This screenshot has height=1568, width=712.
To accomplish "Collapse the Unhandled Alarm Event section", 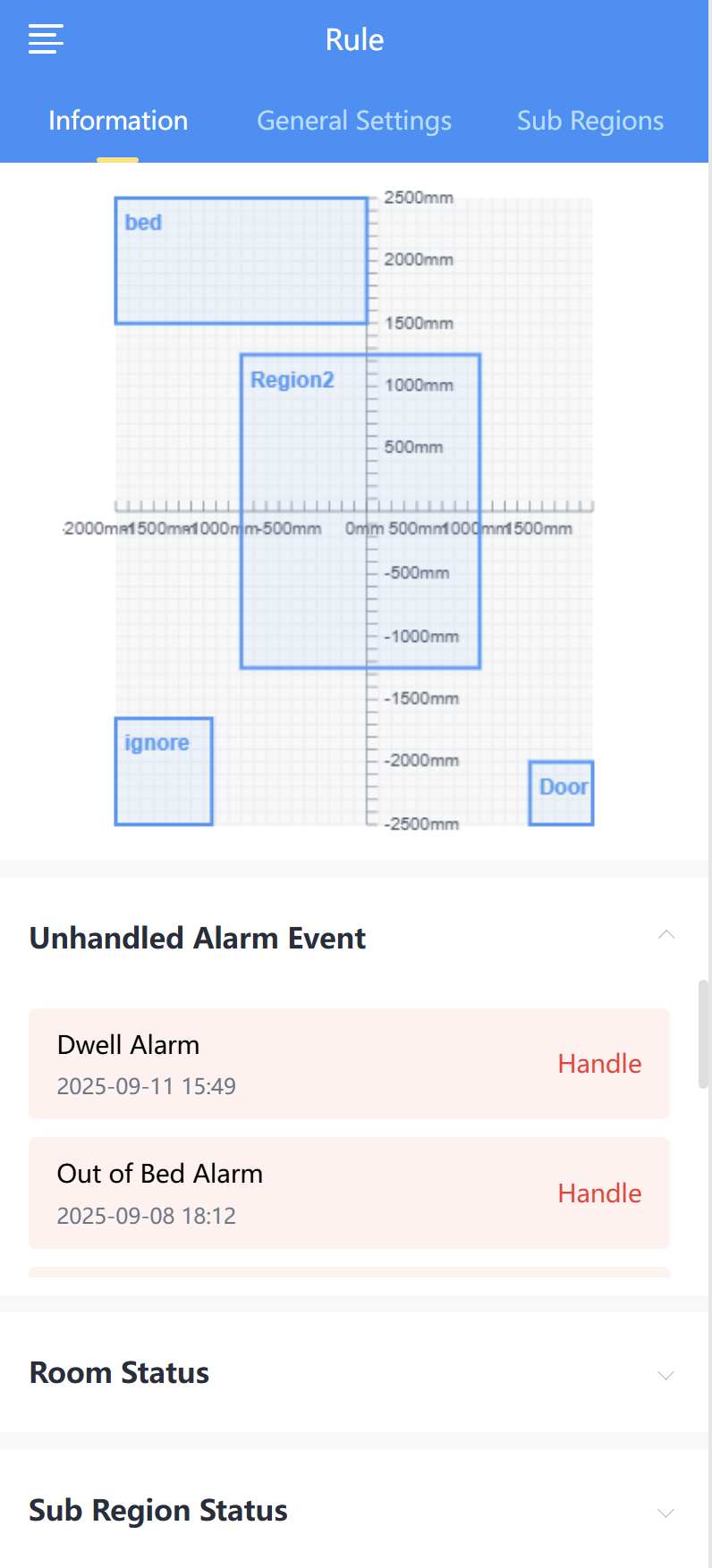I will point(665,935).
